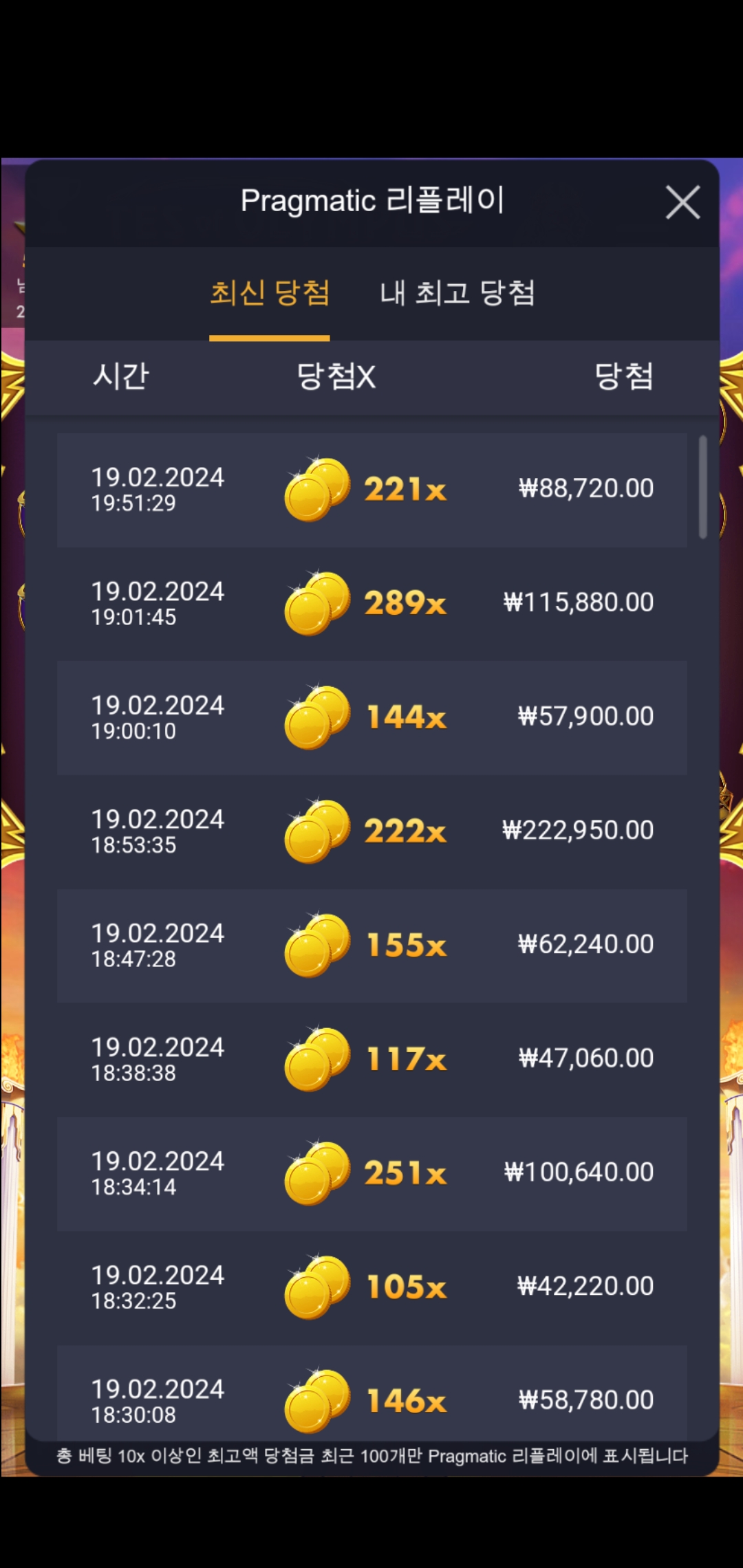Play the 144x win from 19:00:10
The image size is (743, 1568).
[371, 717]
